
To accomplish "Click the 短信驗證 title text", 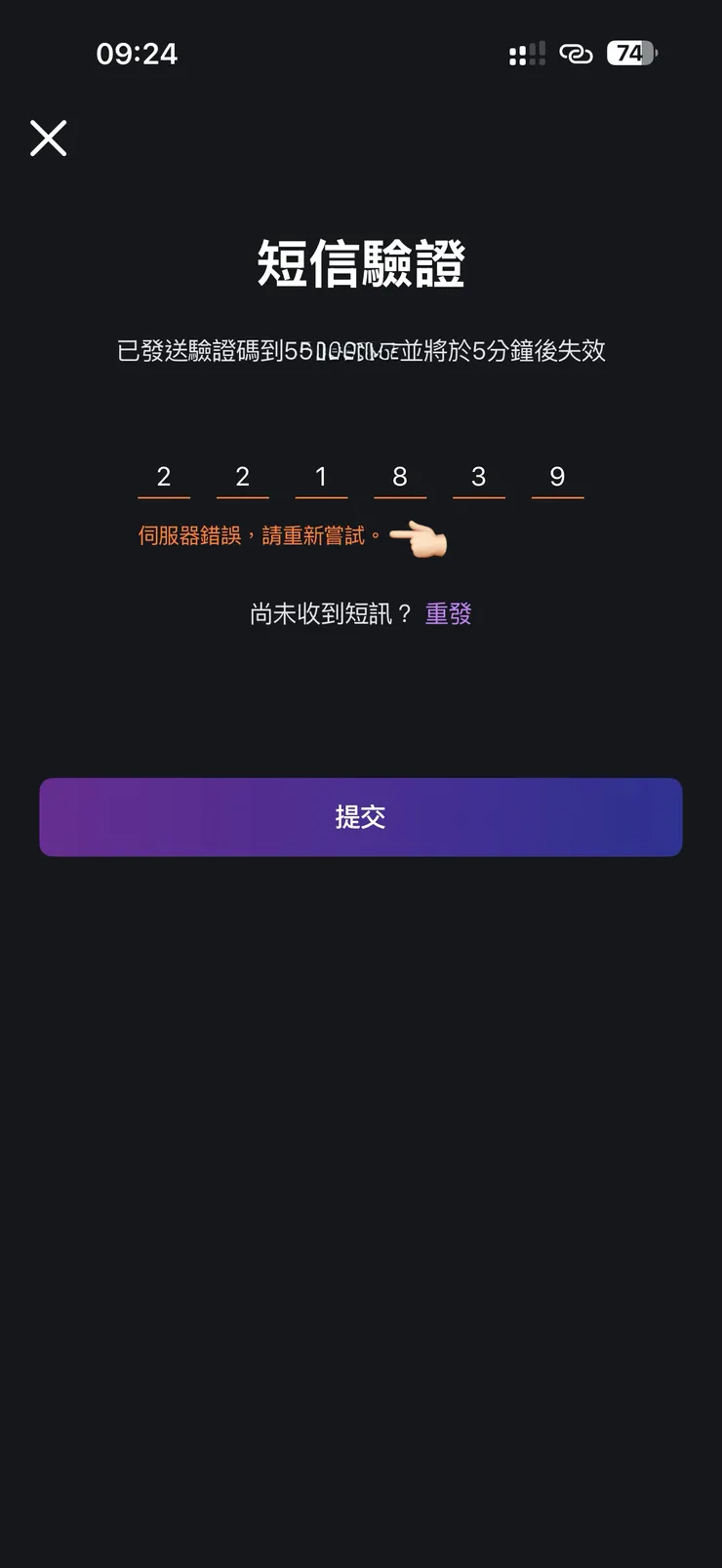I will (x=361, y=258).
